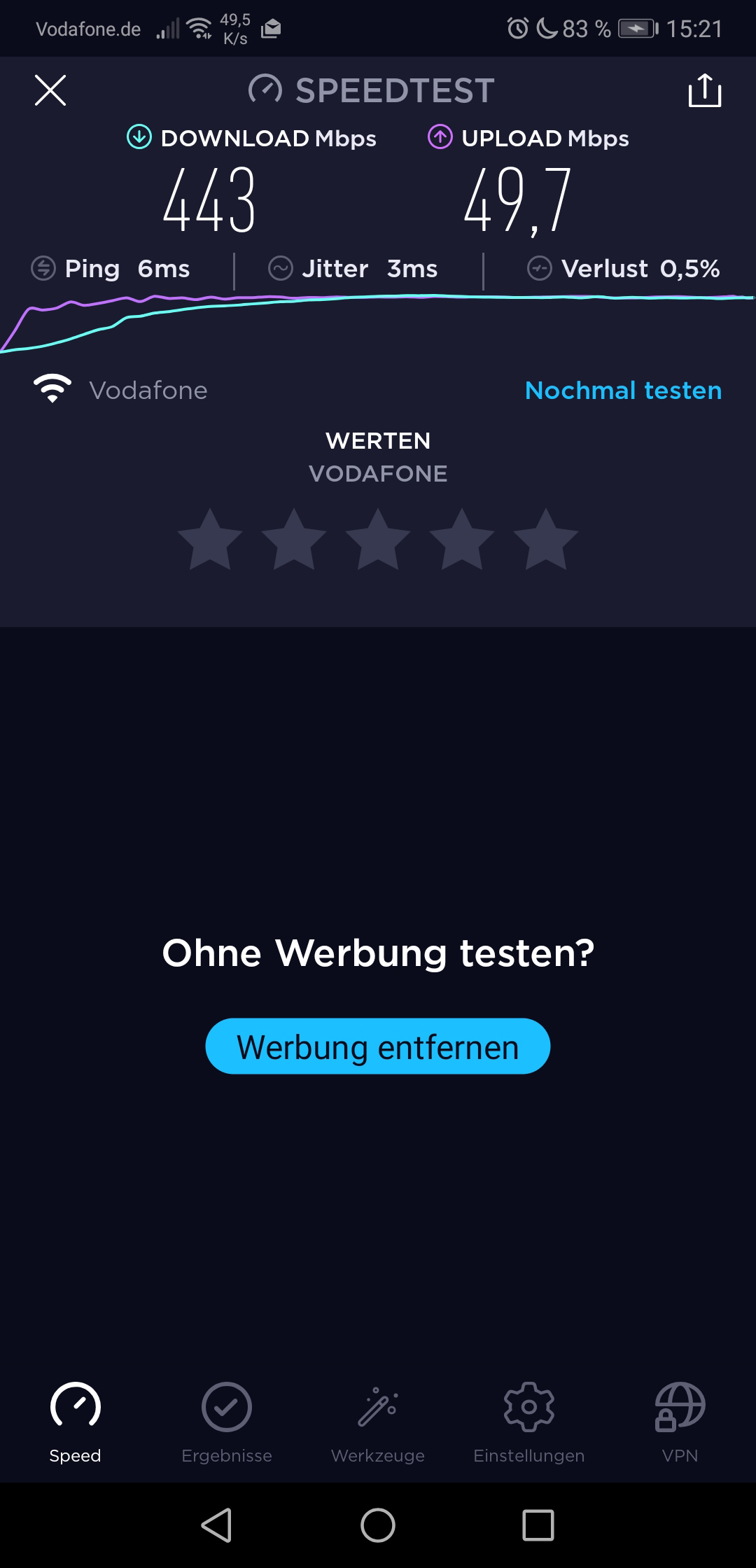
Task: Rate Vodafone with one star
Action: [210, 540]
